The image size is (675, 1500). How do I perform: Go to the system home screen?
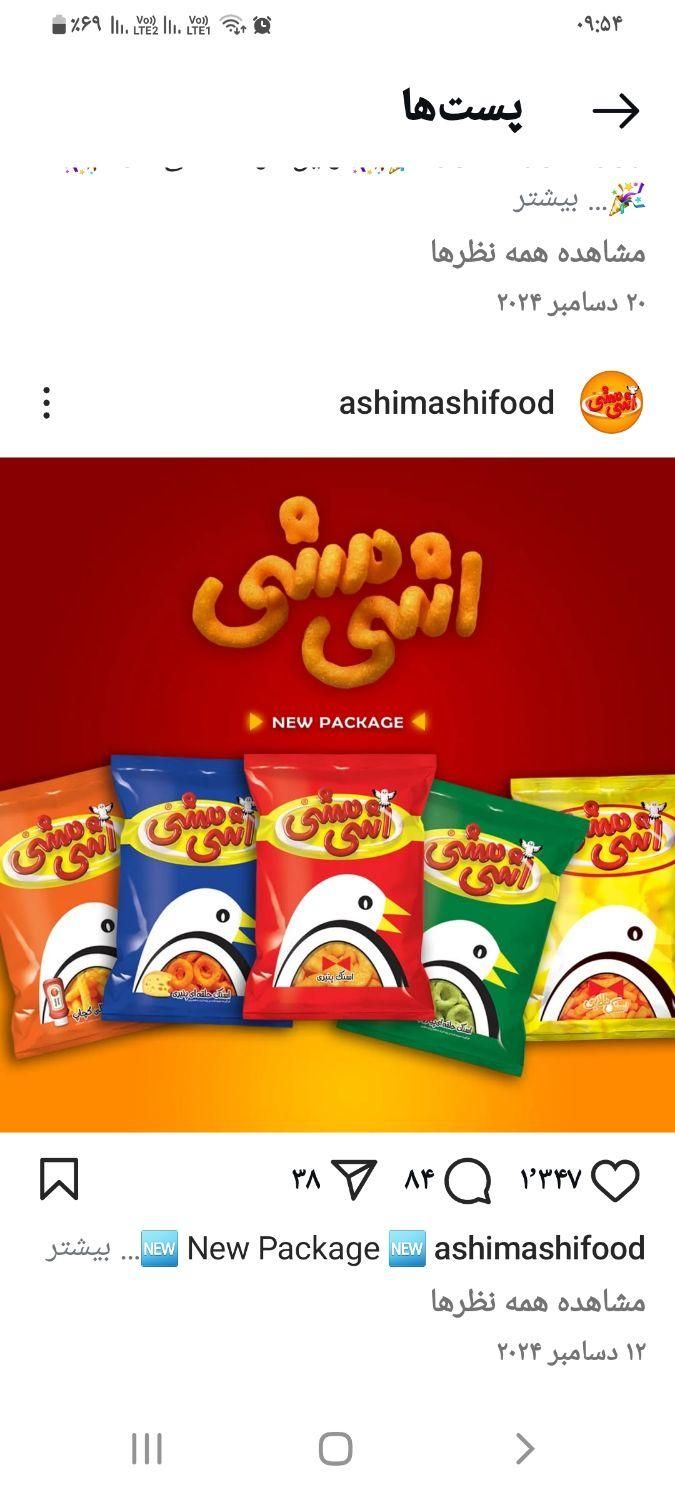[x=336, y=1448]
